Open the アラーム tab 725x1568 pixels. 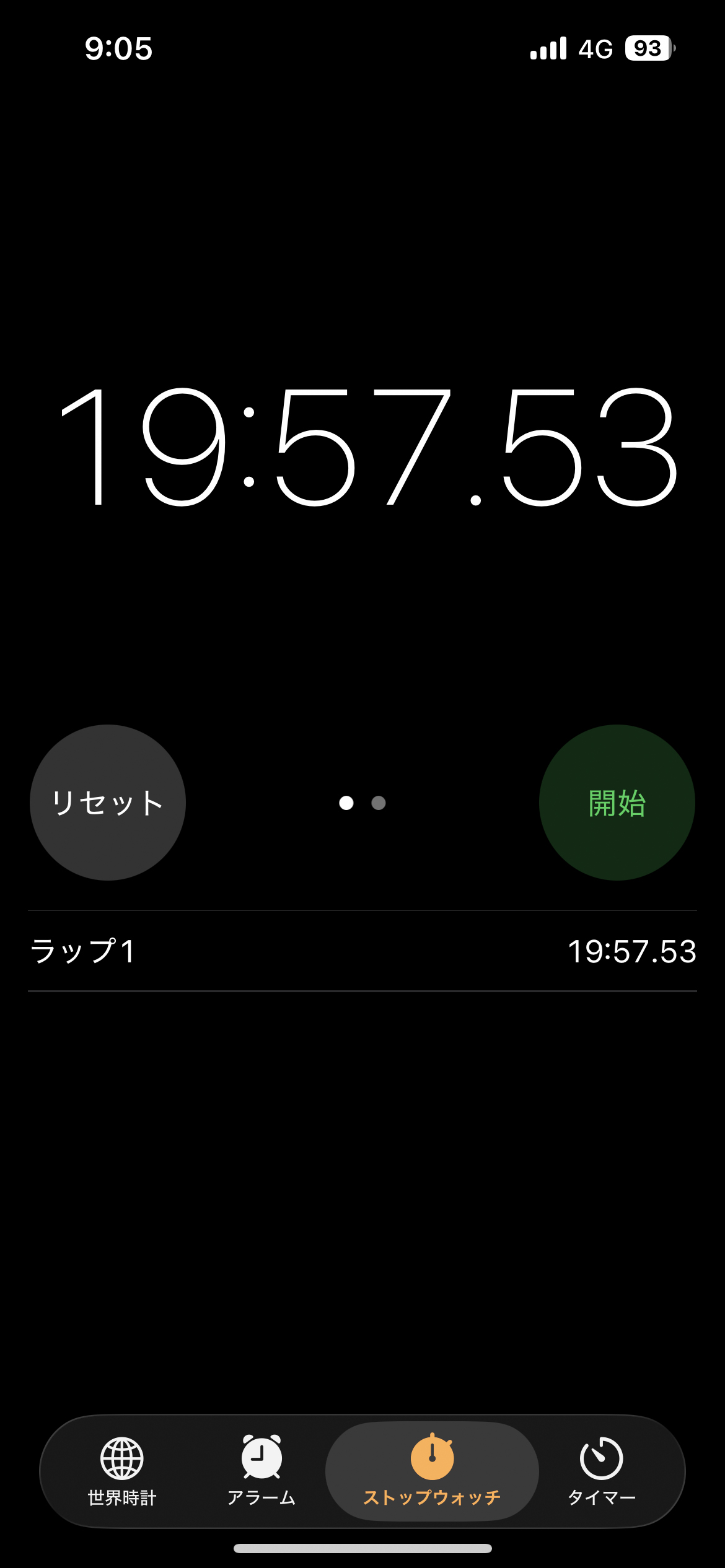click(261, 1470)
